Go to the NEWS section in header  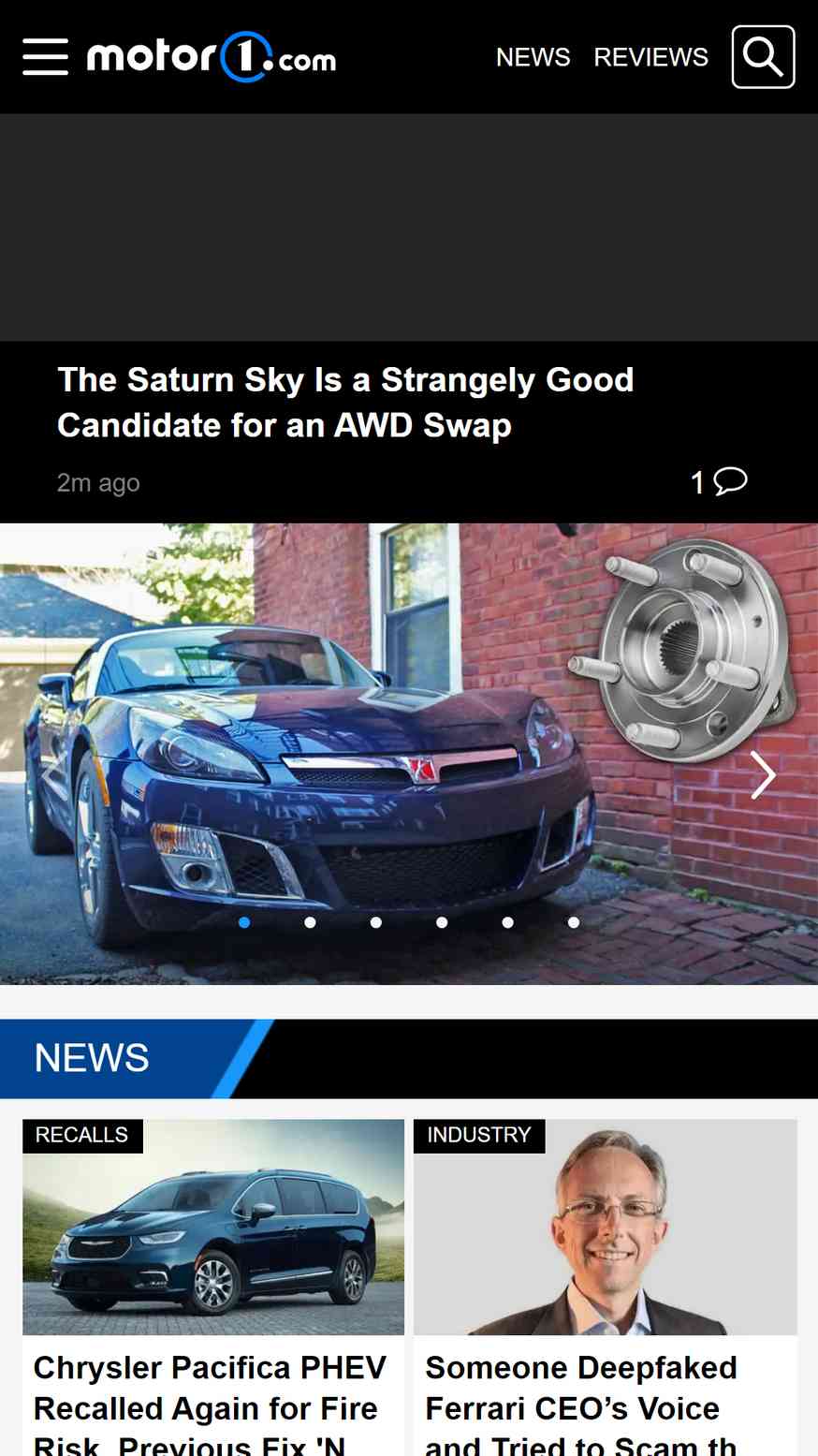pos(533,57)
